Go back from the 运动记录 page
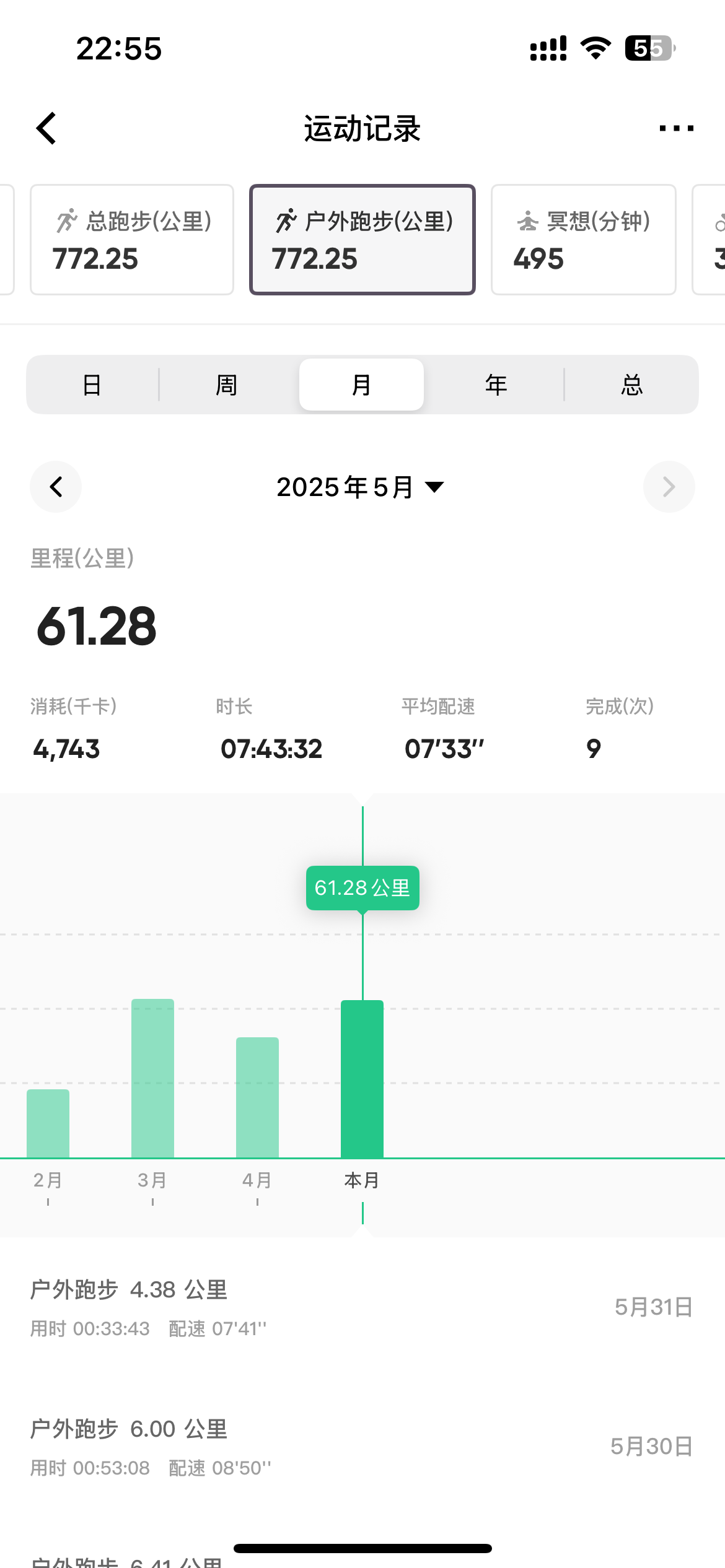Screen dimensions: 725x1568 [x=46, y=128]
